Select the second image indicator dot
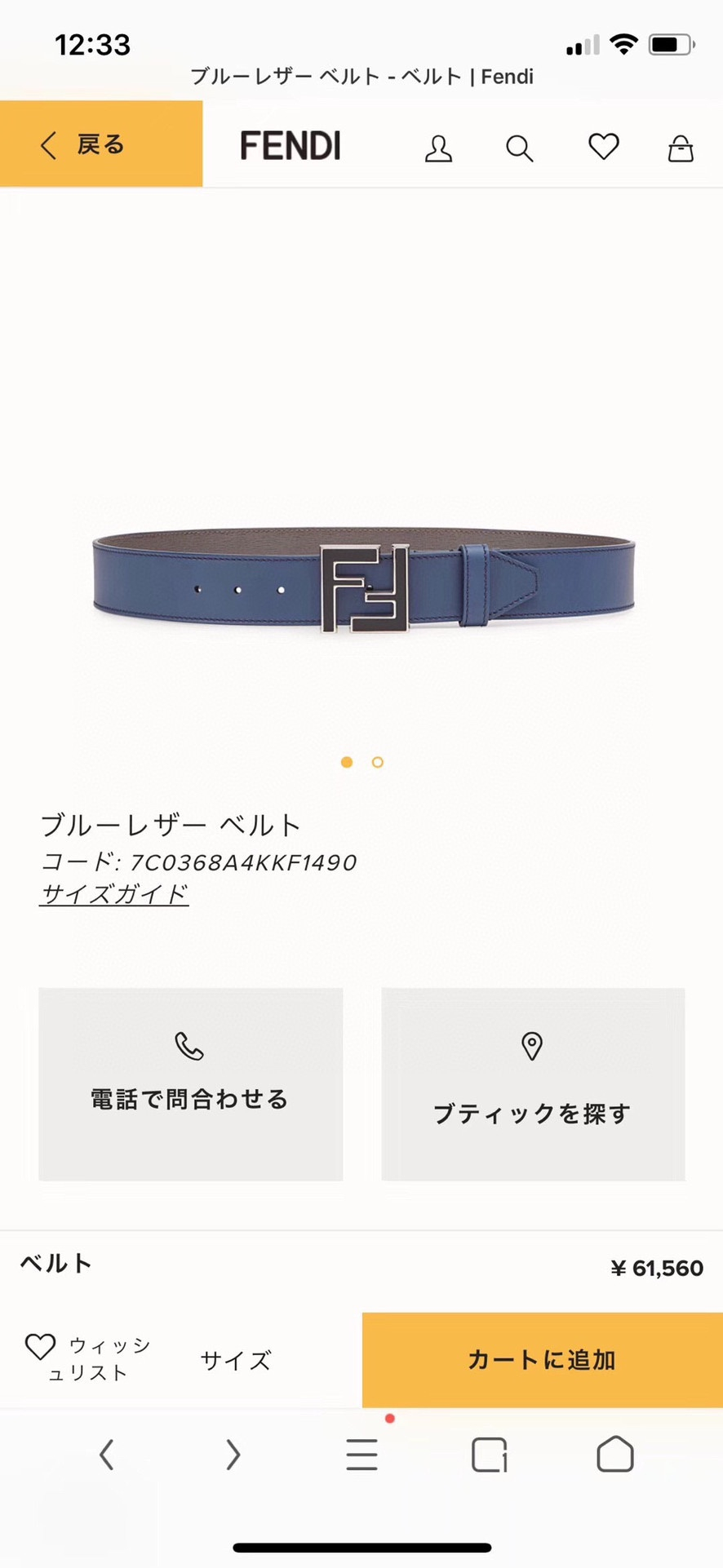 [x=377, y=762]
